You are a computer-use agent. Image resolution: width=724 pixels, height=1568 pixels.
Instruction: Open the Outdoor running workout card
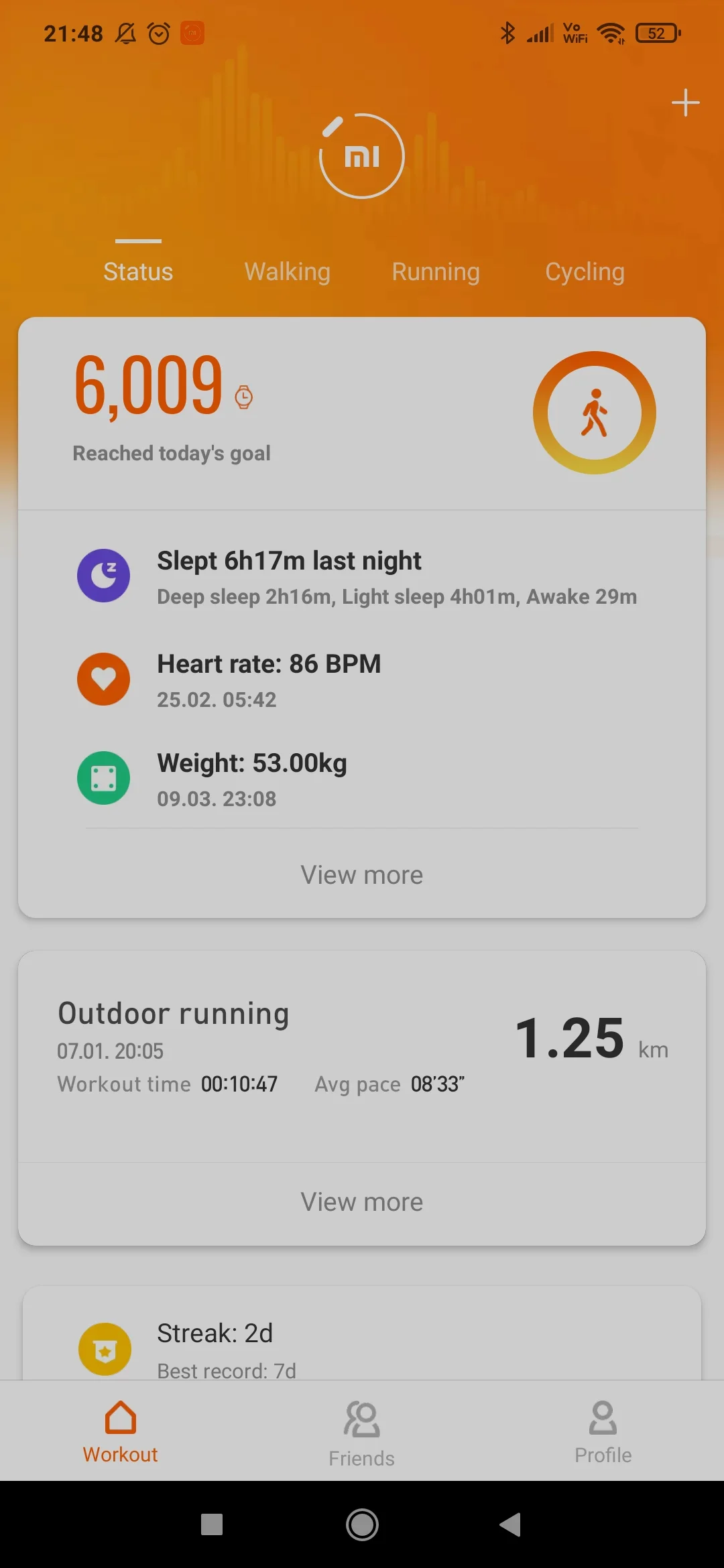coord(362,1057)
